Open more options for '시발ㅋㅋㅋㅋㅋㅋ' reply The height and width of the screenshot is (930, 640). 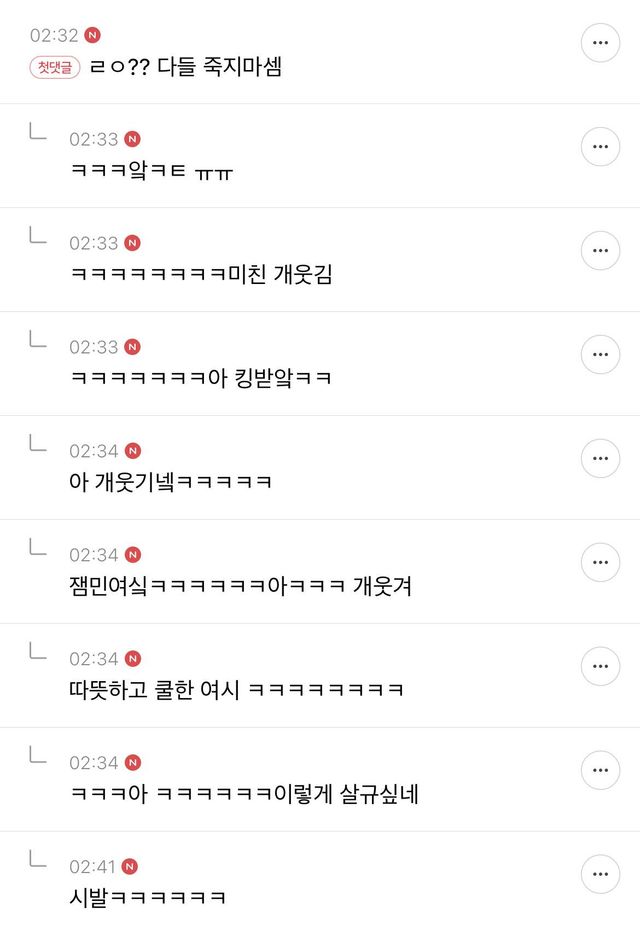(600, 875)
